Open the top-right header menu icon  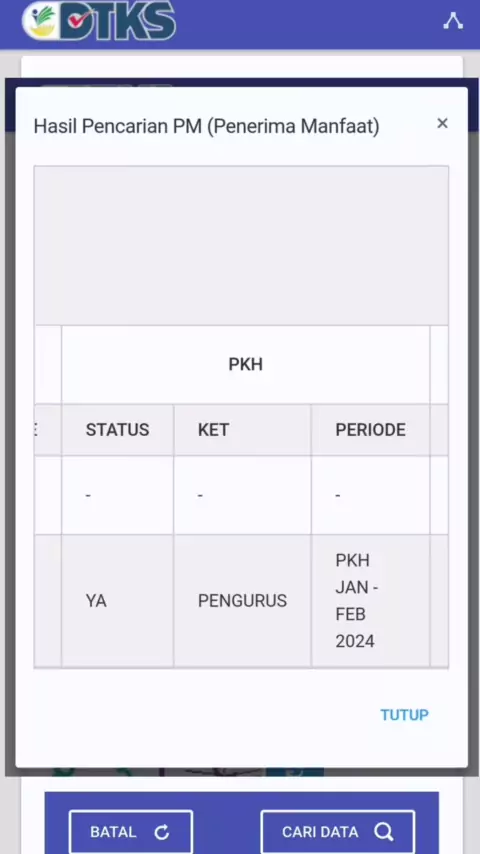coord(453,21)
